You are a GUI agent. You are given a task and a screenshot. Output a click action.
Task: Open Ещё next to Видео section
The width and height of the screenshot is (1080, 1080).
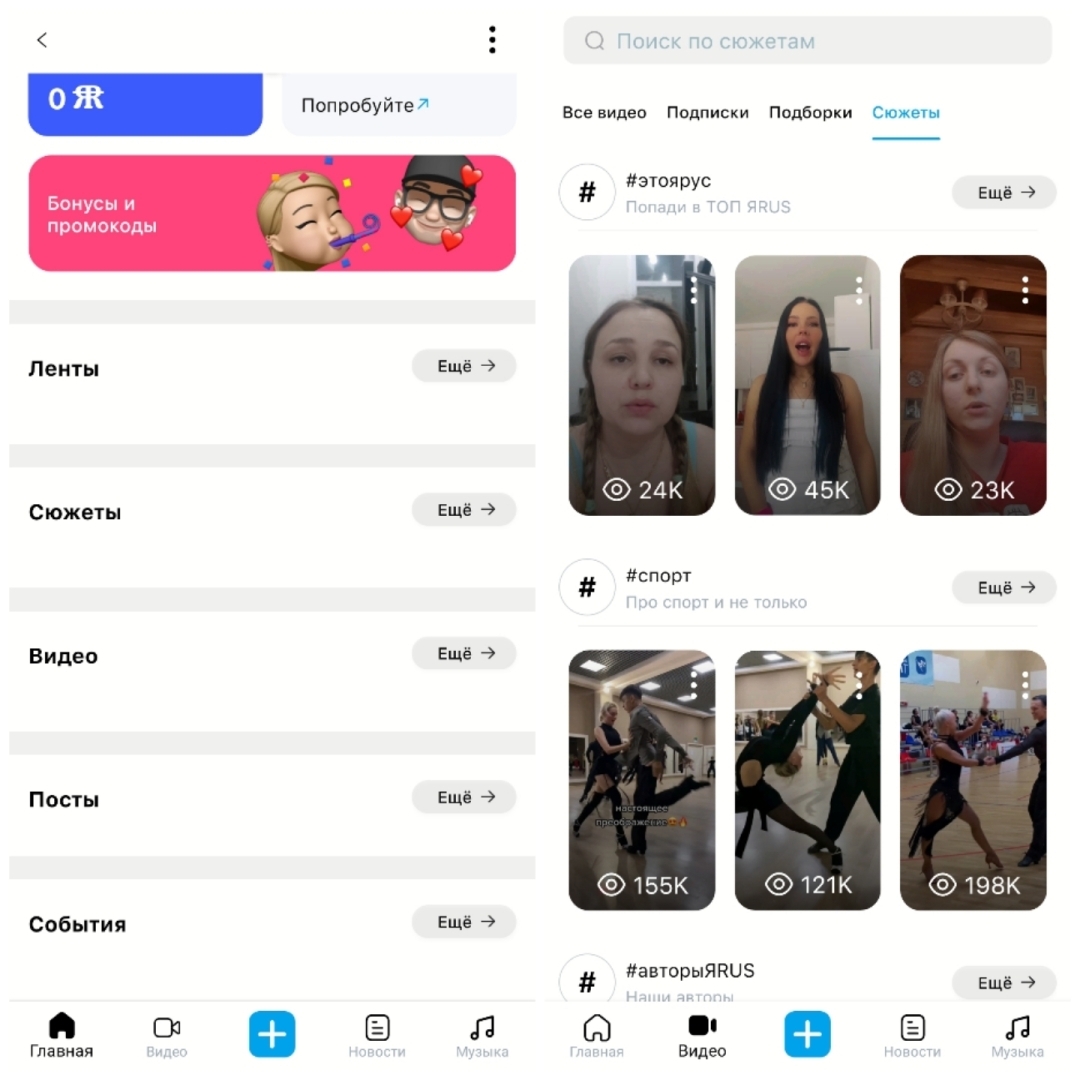click(464, 654)
